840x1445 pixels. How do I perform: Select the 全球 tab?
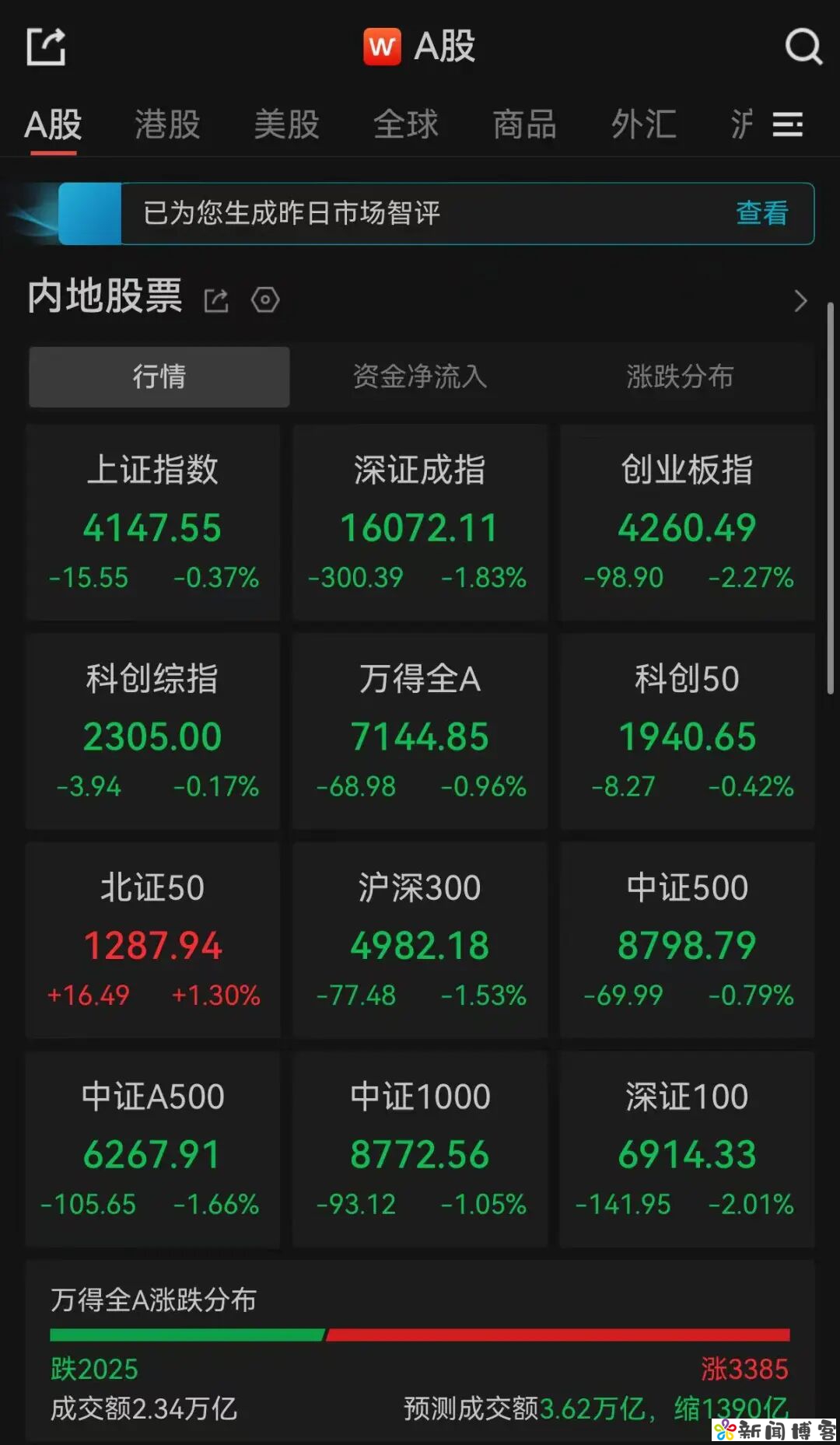[406, 124]
